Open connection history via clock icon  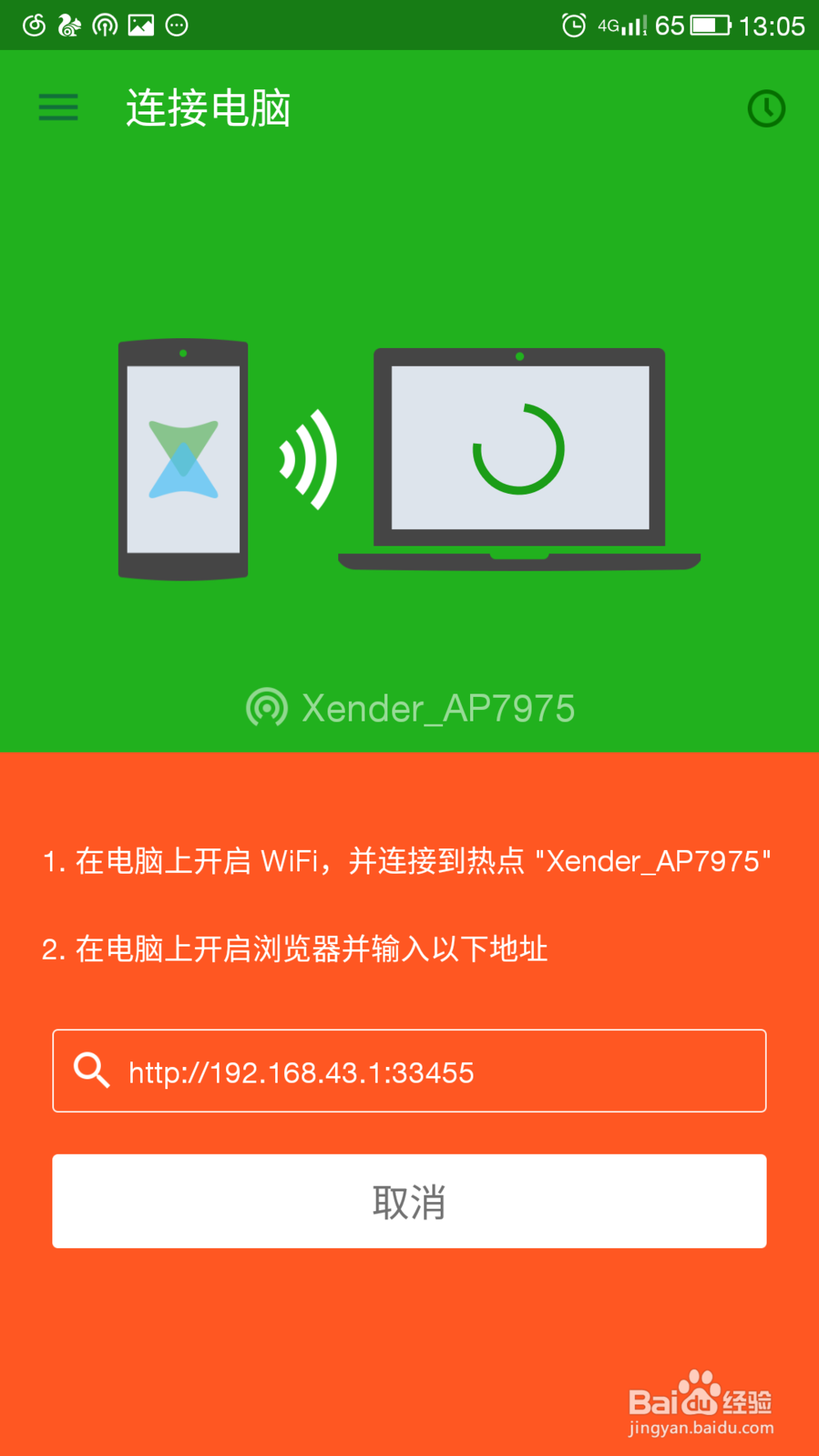point(766,107)
